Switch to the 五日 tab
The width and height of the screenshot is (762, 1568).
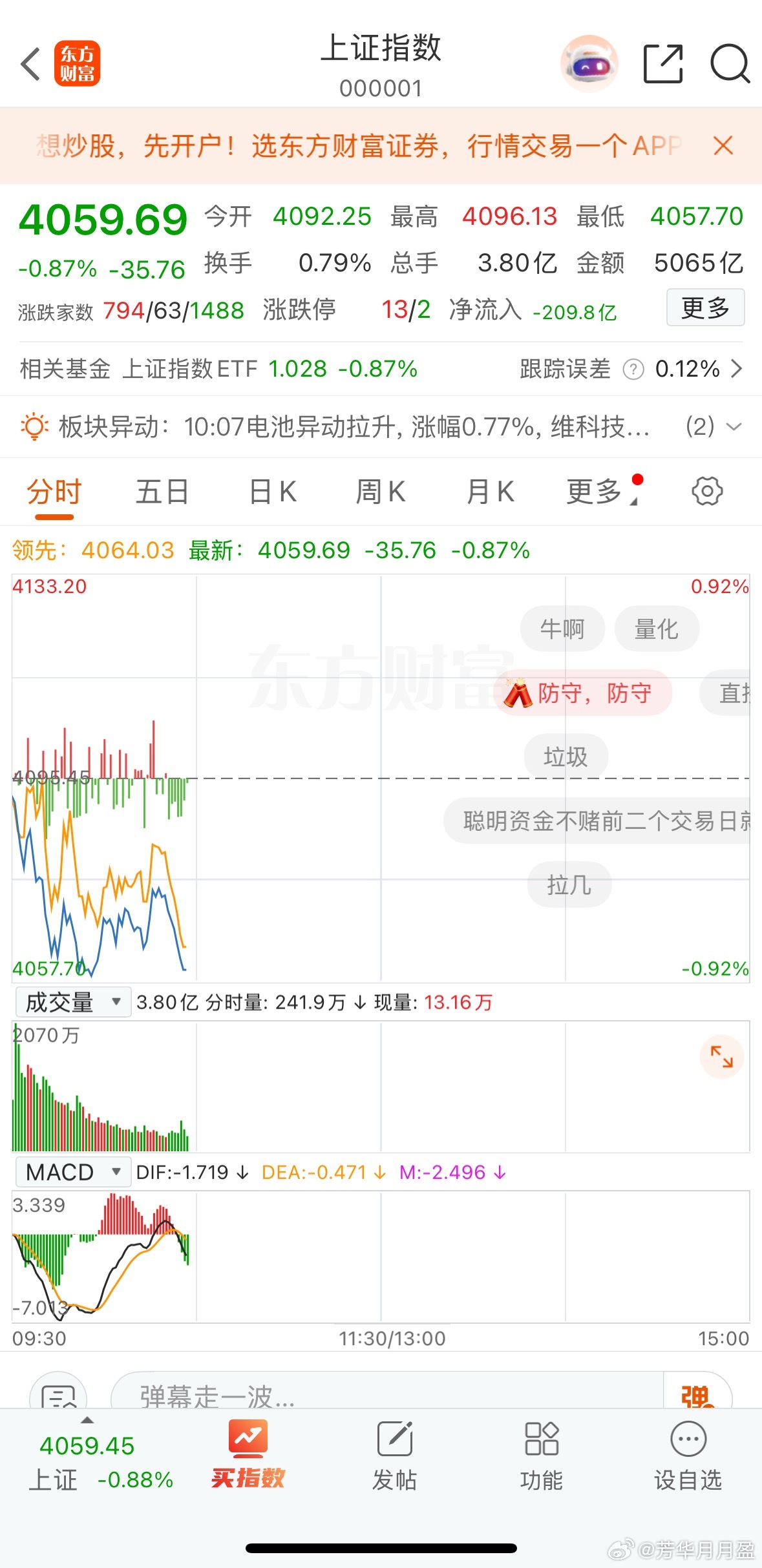pos(162,491)
